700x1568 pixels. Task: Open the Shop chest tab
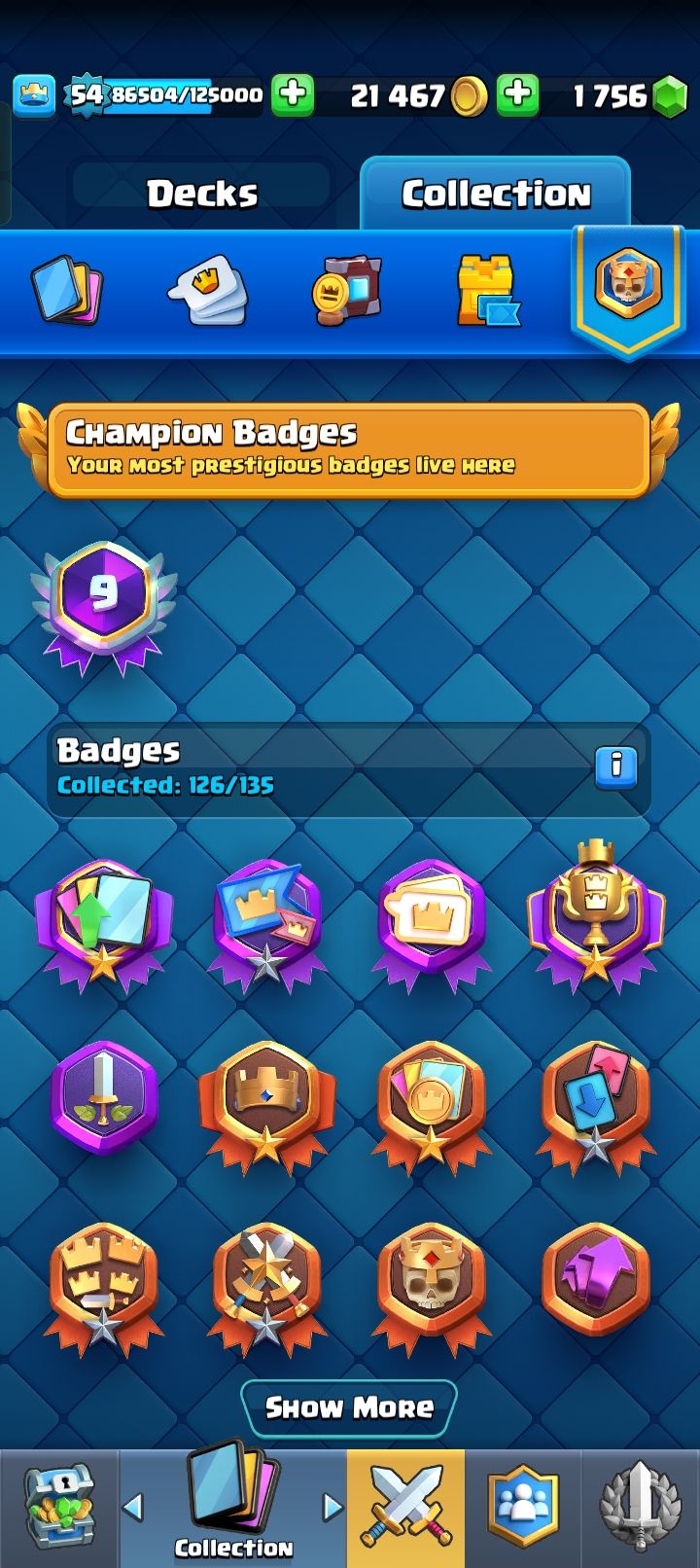(59, 1509)
